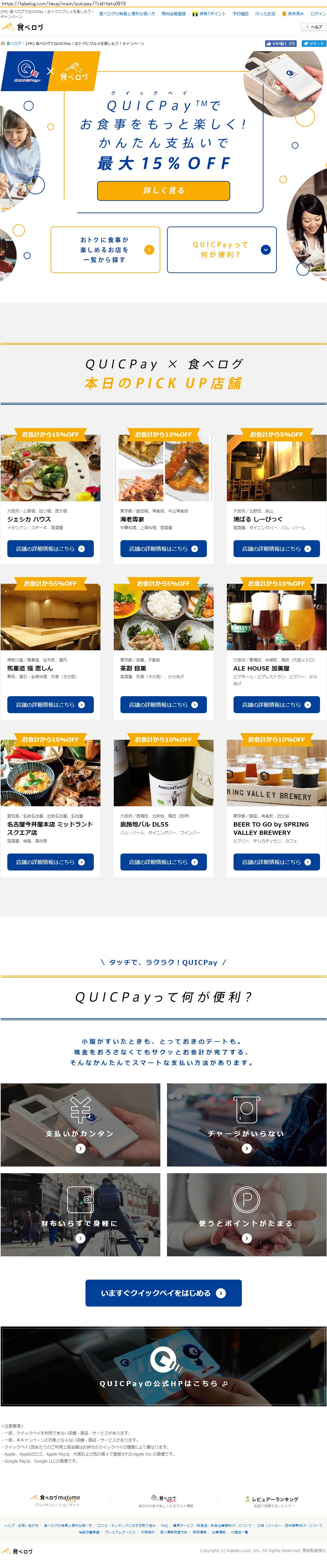Tap the 詳しく見る button
Viewport: 327px width, 1568px height.
tap(163, 191)
